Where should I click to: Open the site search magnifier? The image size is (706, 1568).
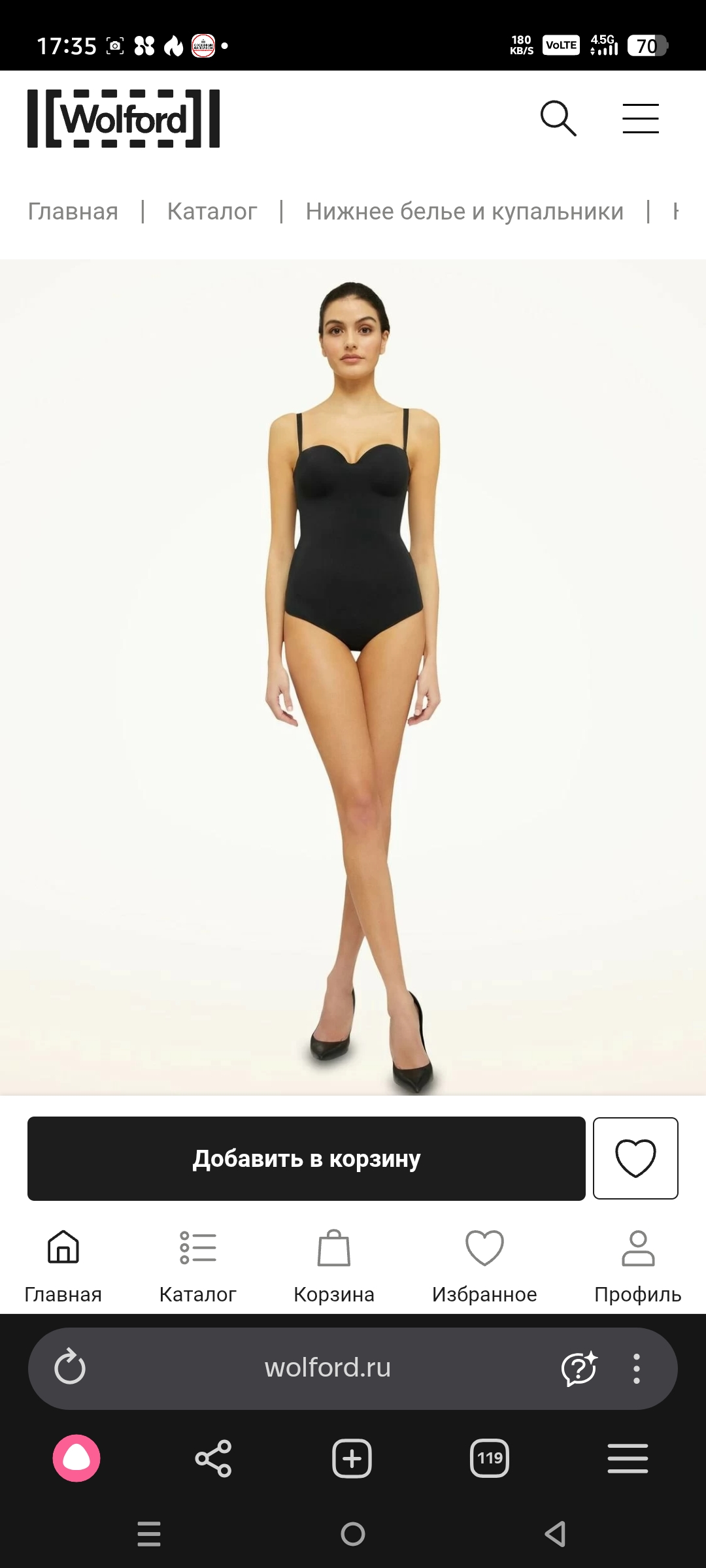[558, 118]
